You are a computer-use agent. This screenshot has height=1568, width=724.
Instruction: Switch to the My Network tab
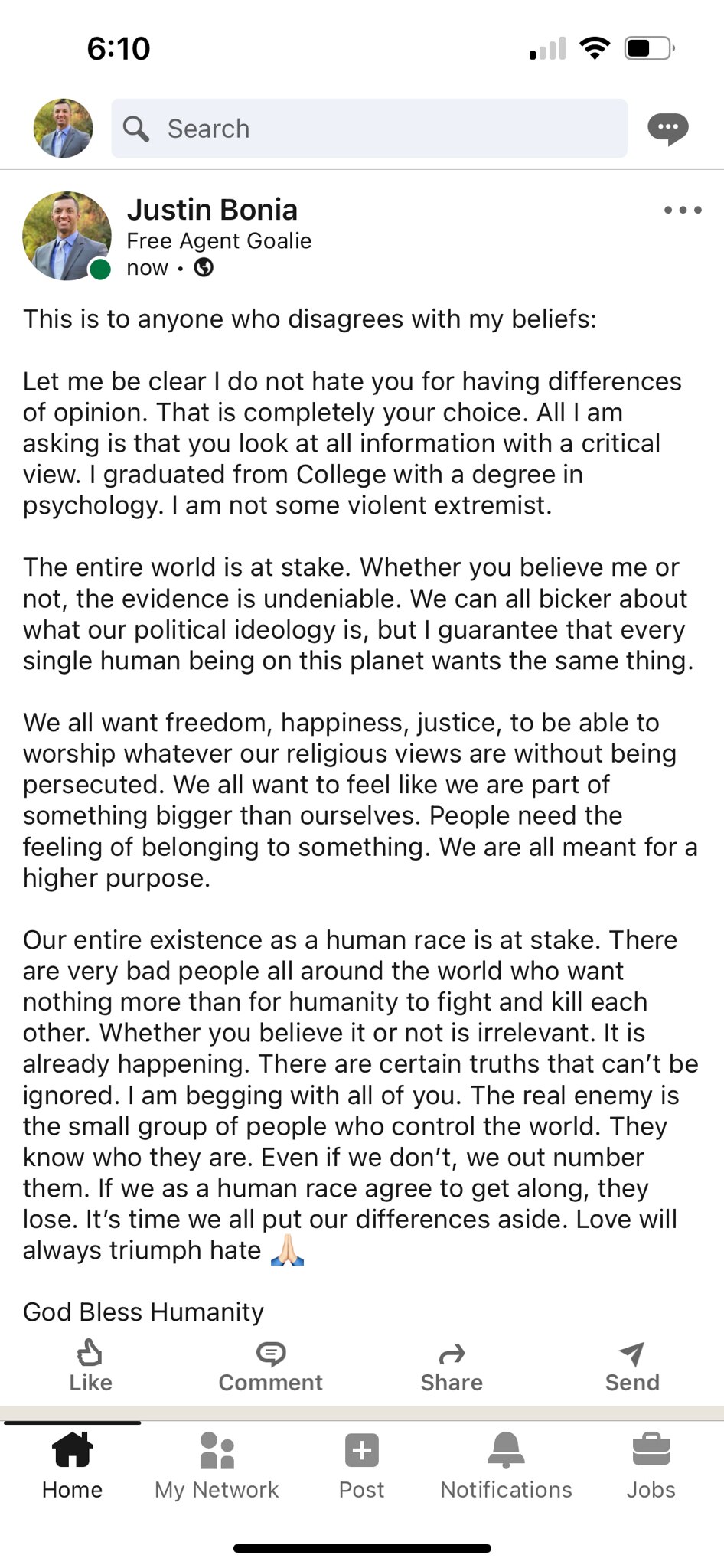coord(217,1465)
